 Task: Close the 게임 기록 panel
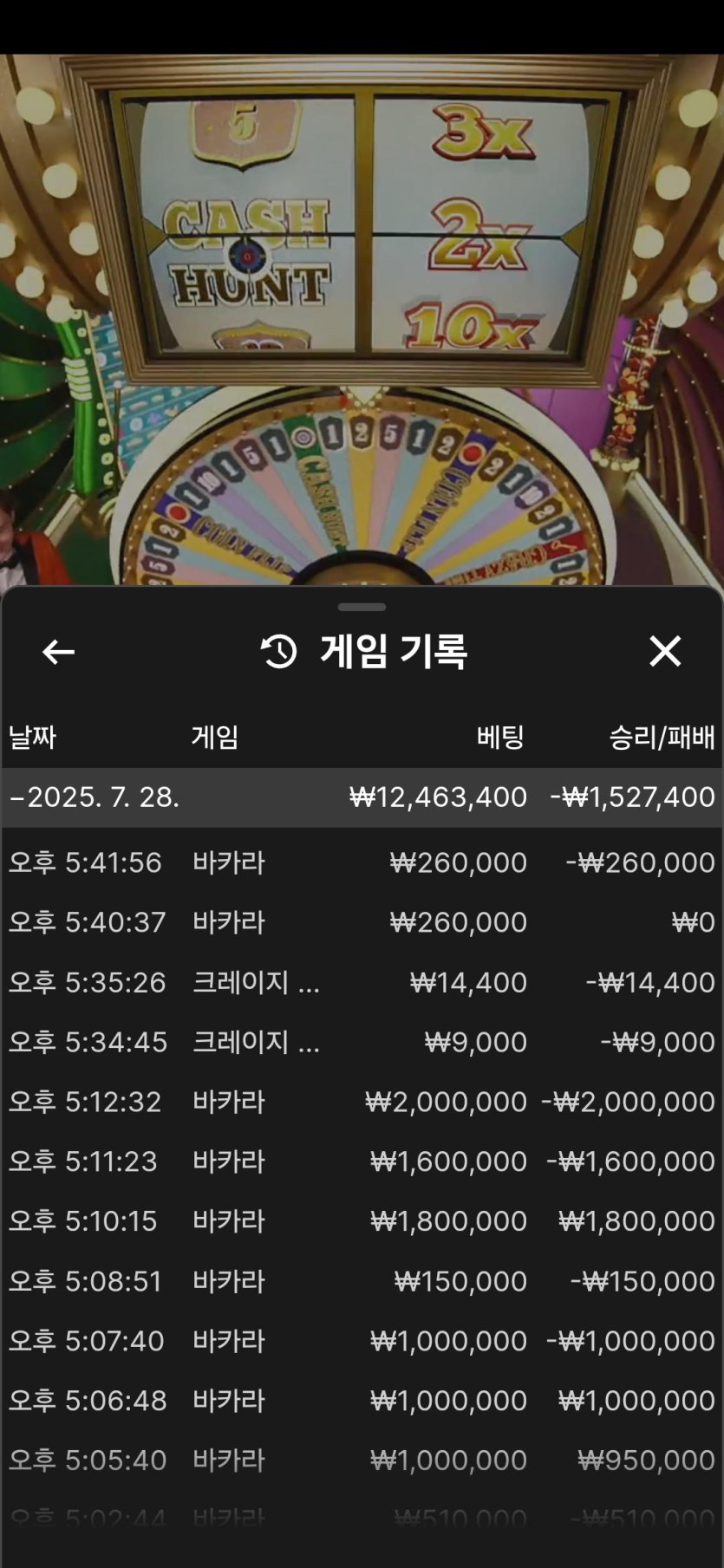(x=665, y=651)
